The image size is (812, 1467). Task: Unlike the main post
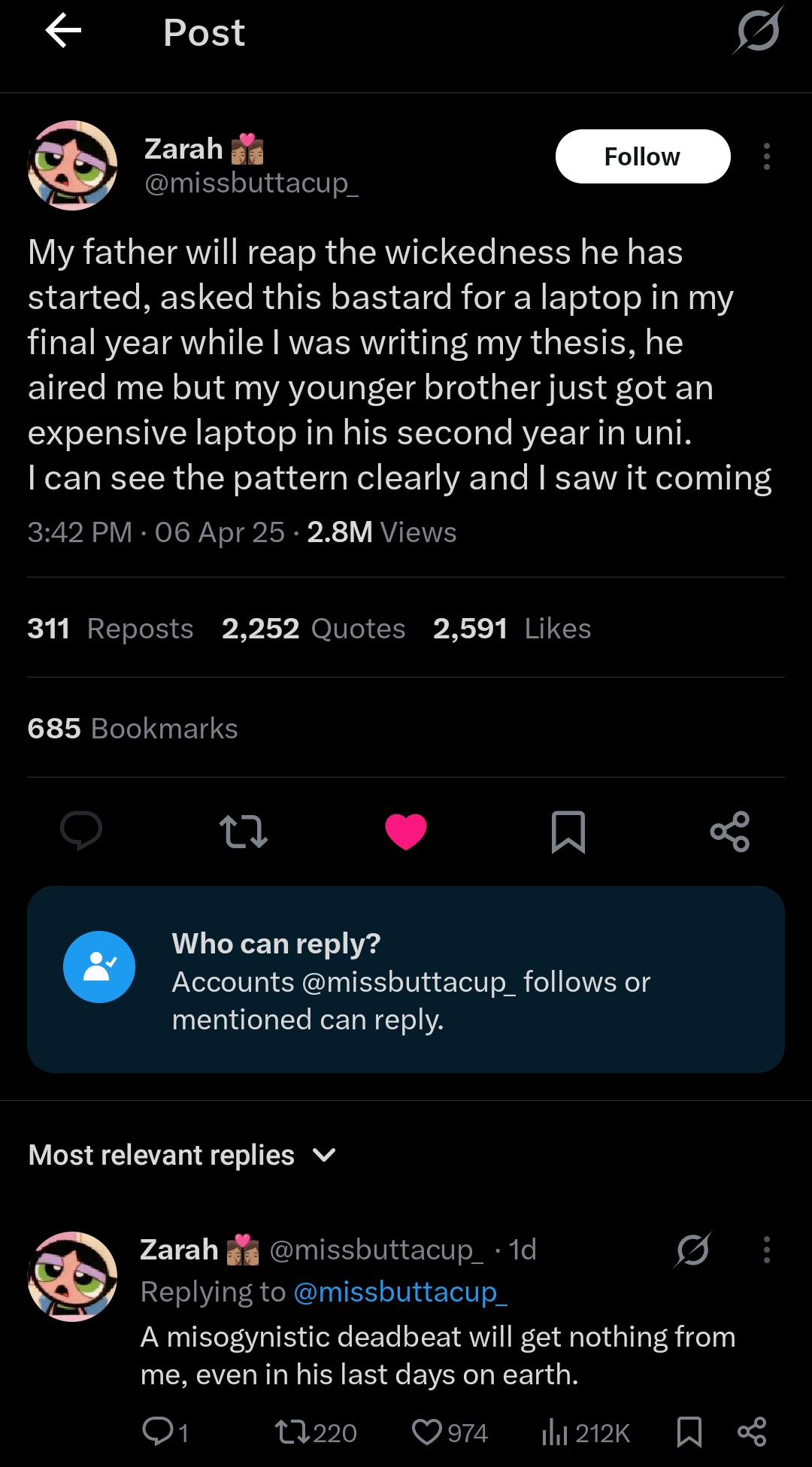click(406, 831)
